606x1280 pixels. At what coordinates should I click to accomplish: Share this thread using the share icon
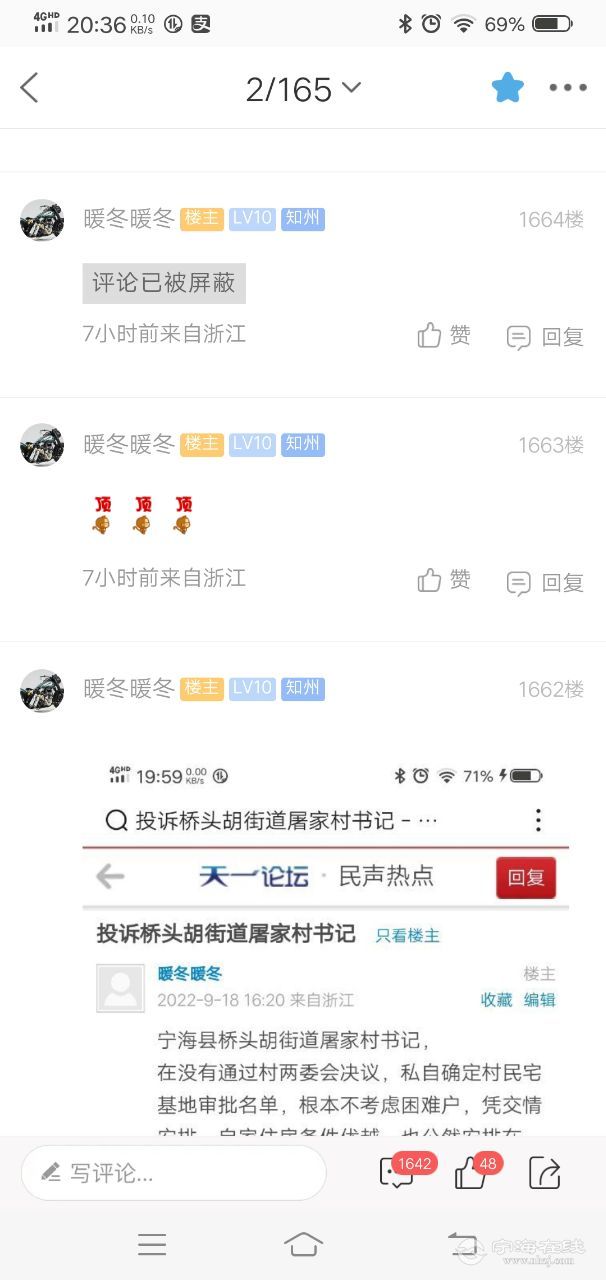(x=544, y=1173)
